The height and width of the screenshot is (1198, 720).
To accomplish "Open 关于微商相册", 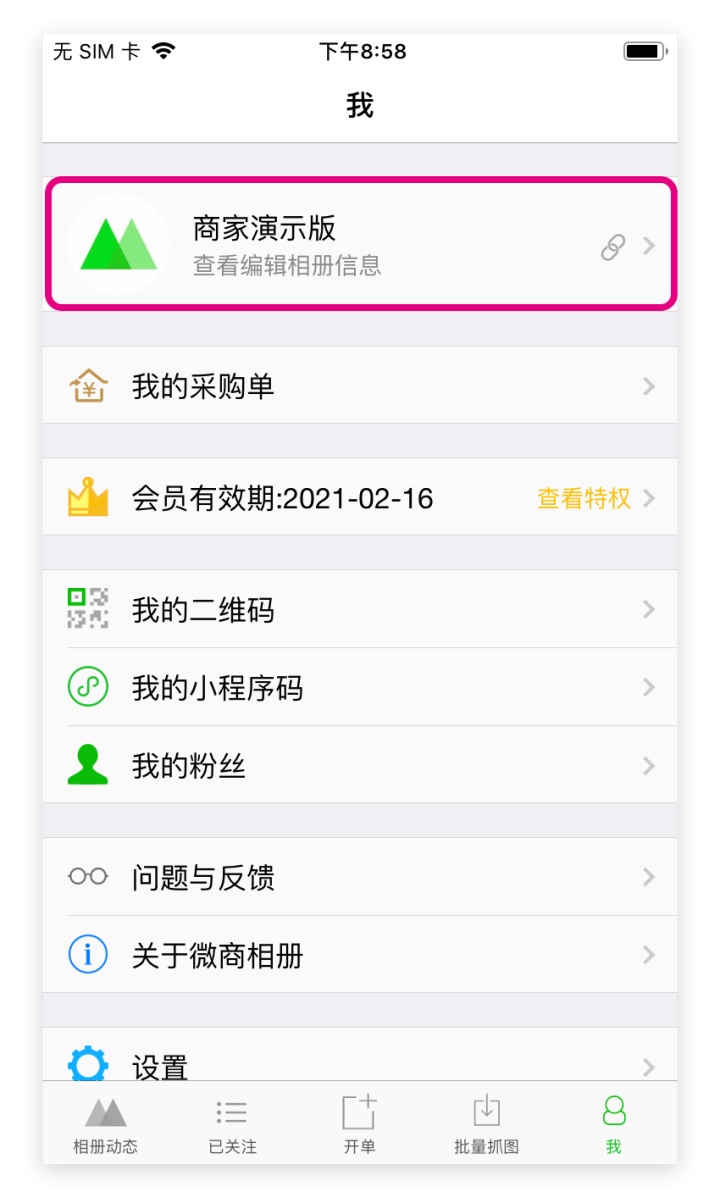I will click(360, 954).
